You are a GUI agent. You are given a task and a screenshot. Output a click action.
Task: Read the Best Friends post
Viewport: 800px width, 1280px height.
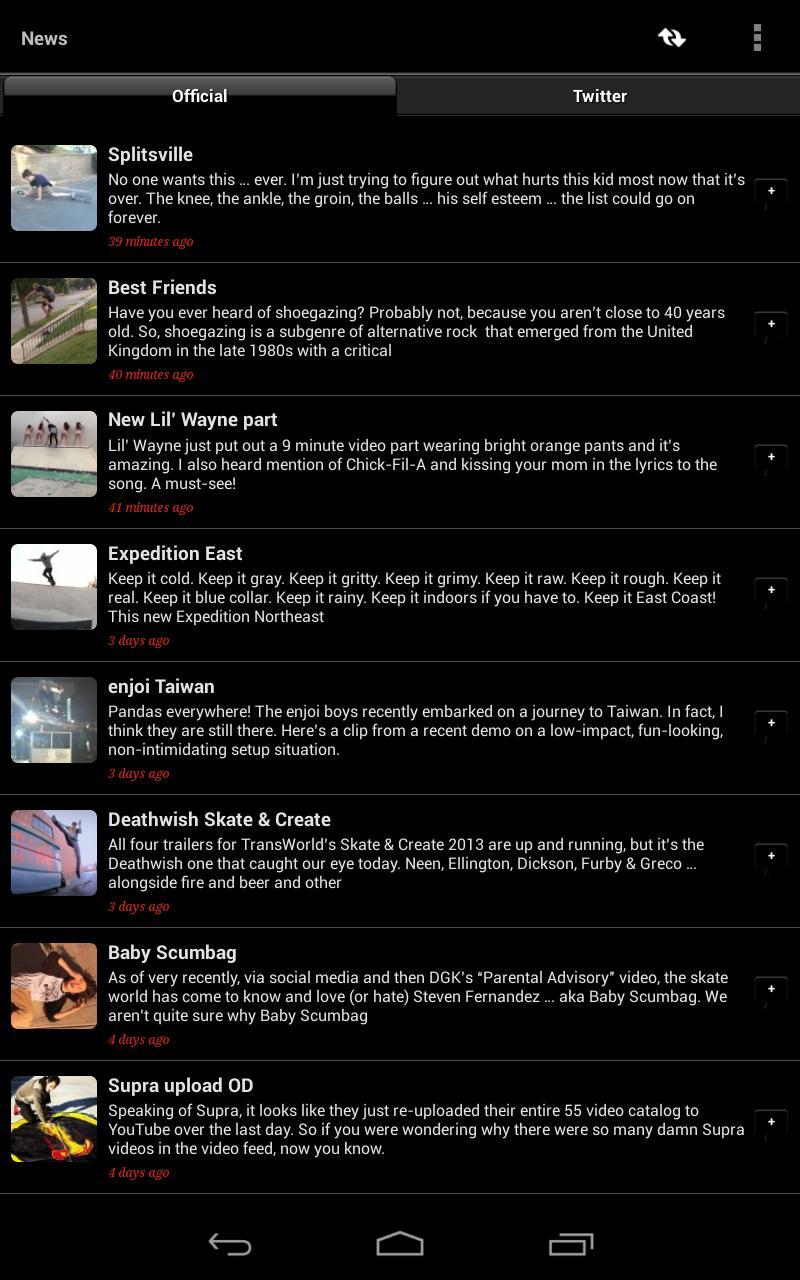coord(162,288)
